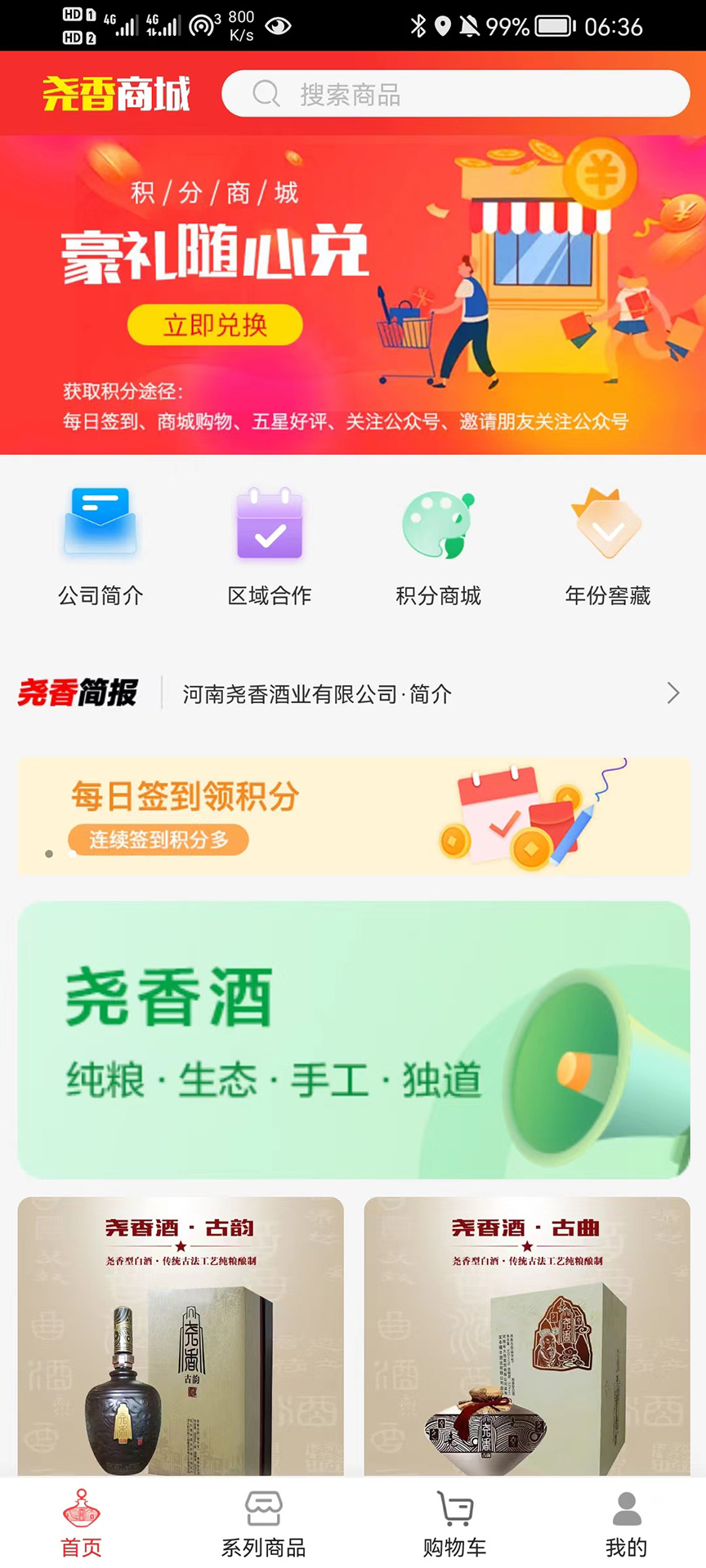
Task: Open the 河南尧香酒业有限公司·简介 news row
Action: pos(353,693)
